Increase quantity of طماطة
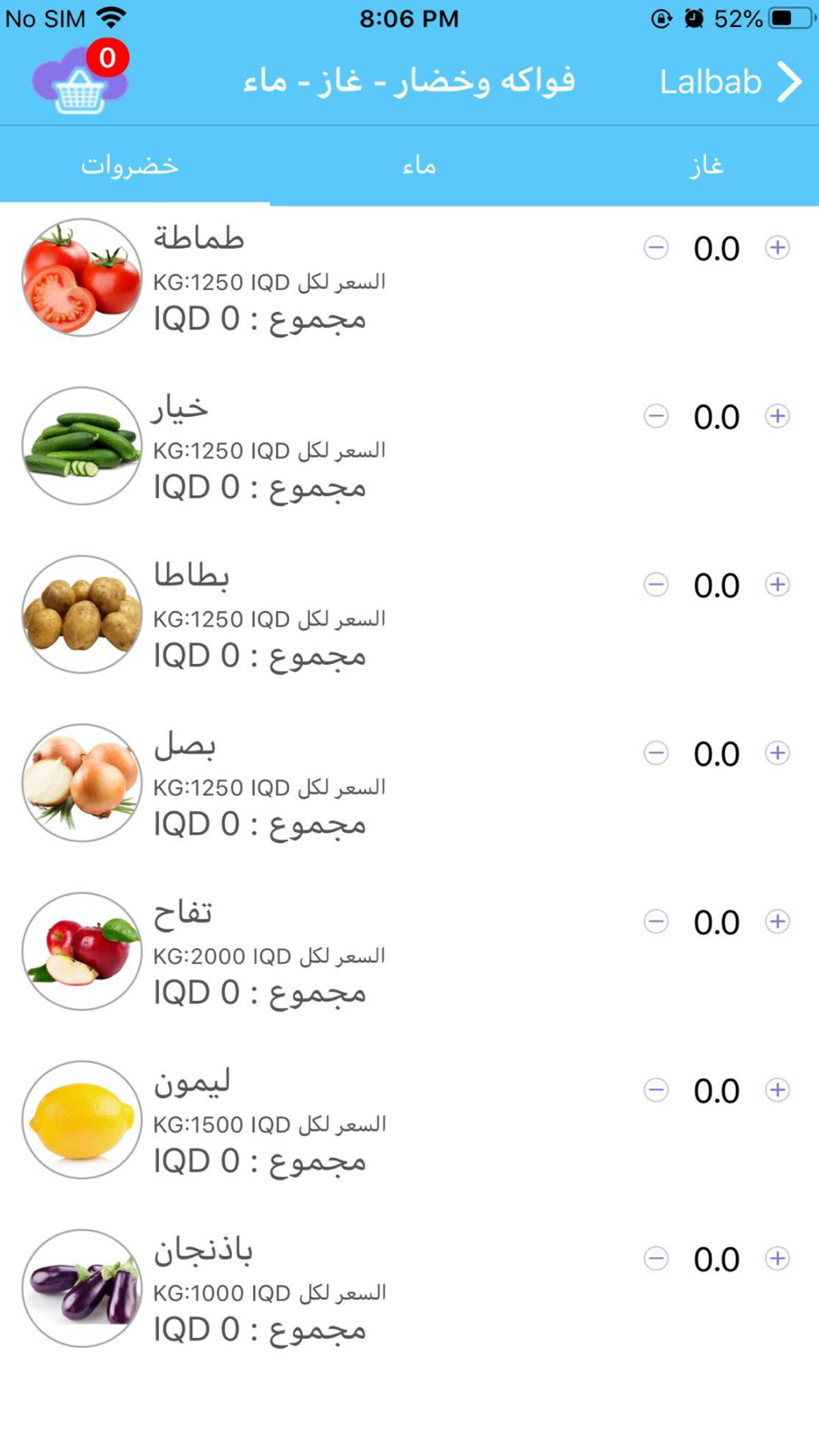This screenshot has height=1456, width=819. (777, 247)
